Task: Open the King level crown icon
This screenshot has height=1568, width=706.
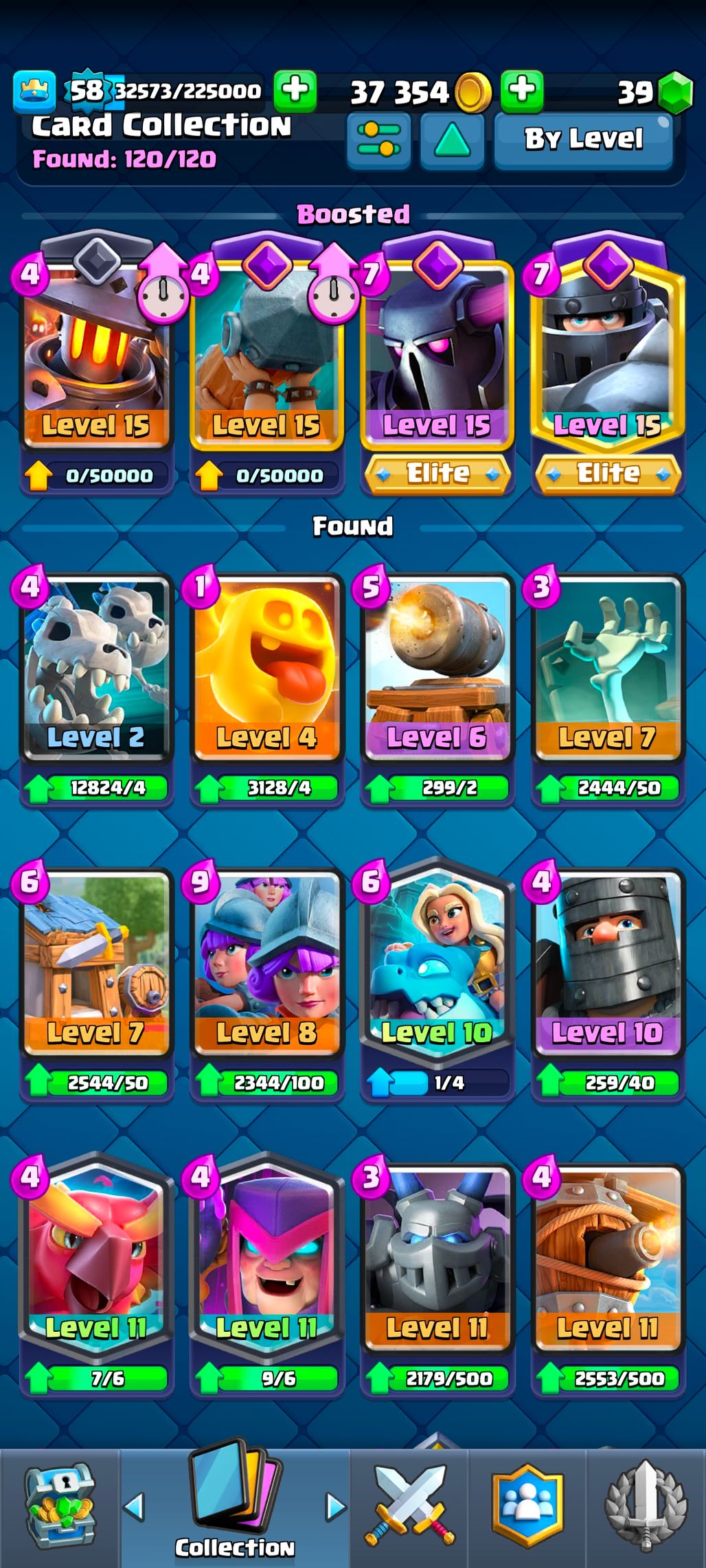Action: coord(34,91)
